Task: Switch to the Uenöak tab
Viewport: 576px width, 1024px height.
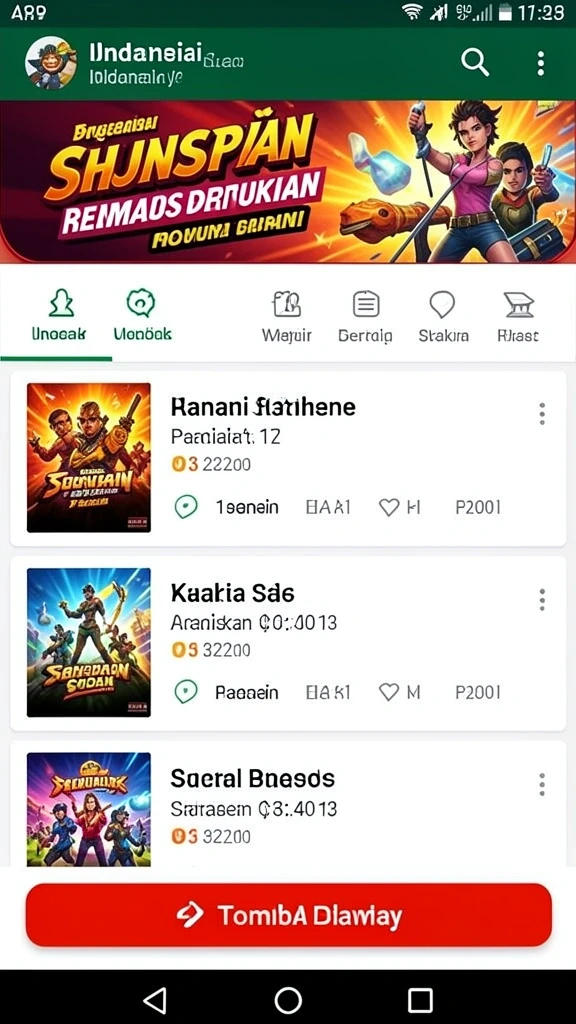Action: pyautogui.click(x=142, y=316)
